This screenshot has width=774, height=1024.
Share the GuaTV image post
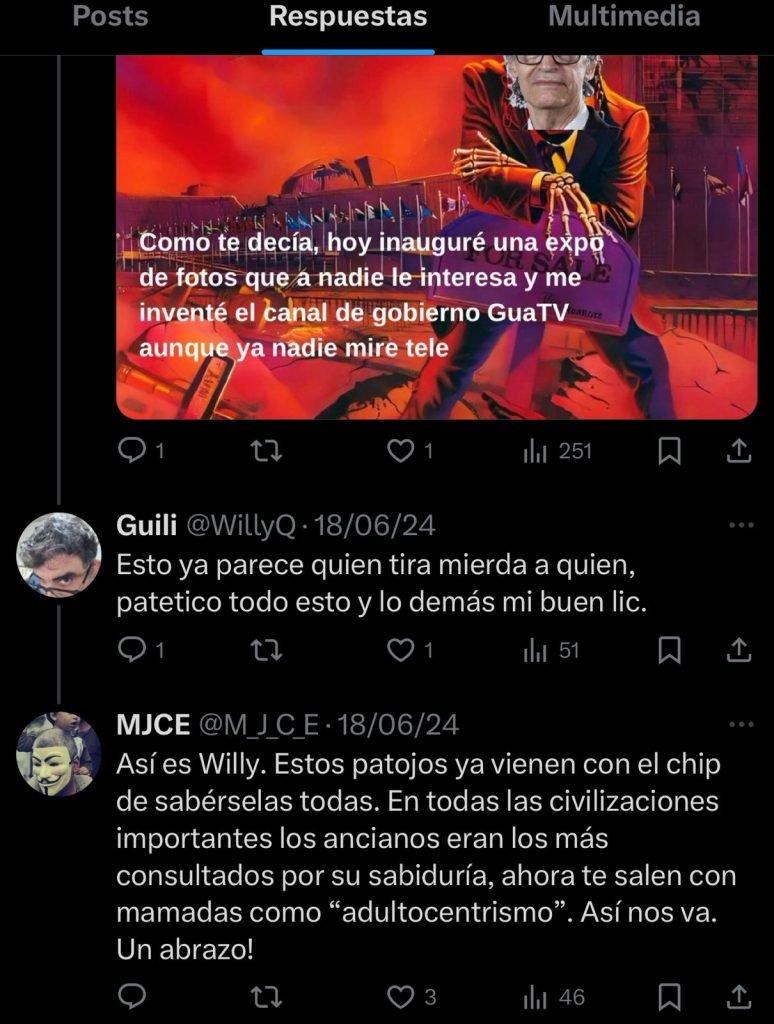[x=738, y=452]
